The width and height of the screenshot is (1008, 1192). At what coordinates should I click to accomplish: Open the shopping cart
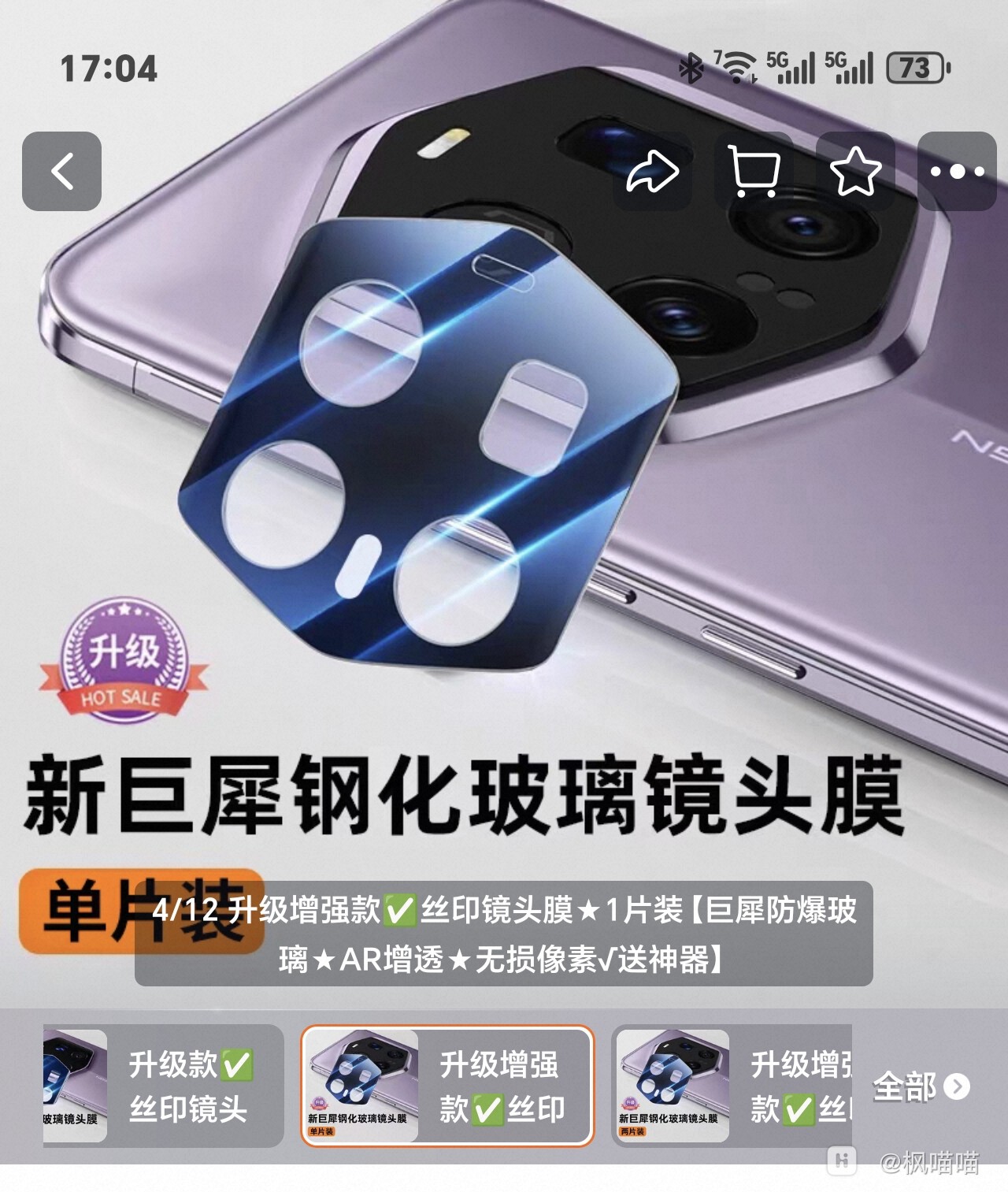pos(754,171)
